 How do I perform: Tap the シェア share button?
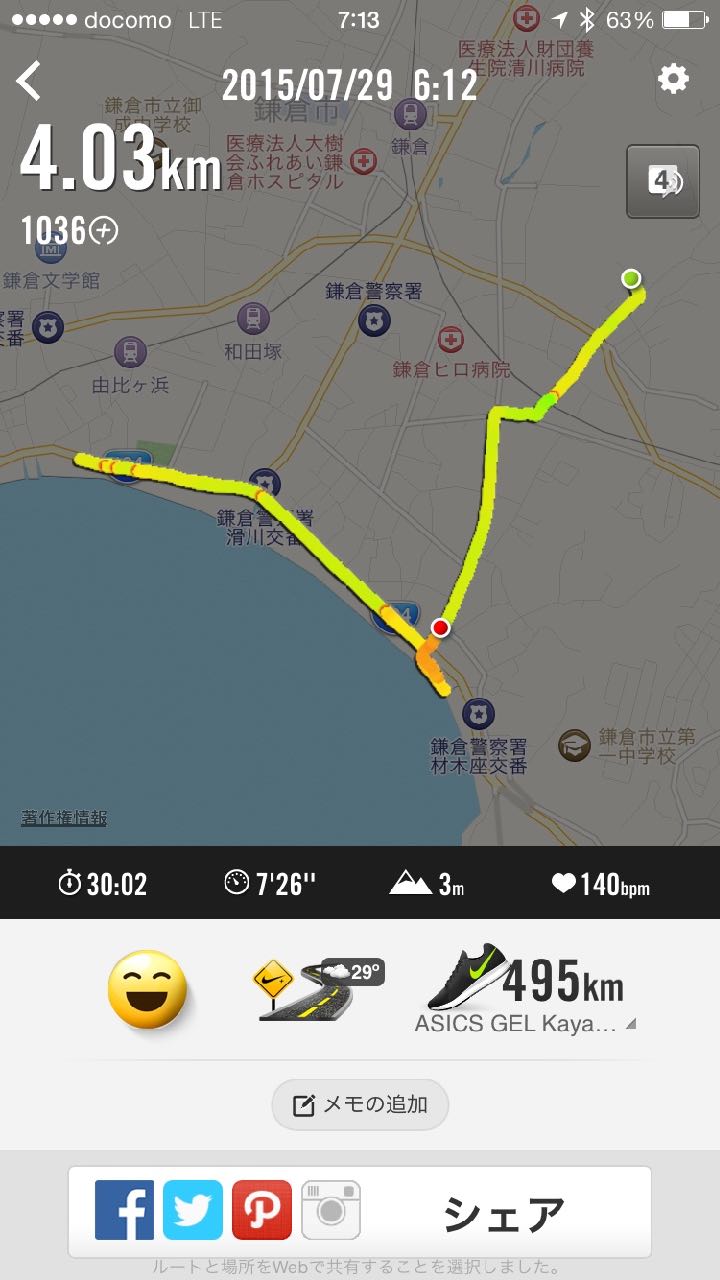pos(503,1212)
